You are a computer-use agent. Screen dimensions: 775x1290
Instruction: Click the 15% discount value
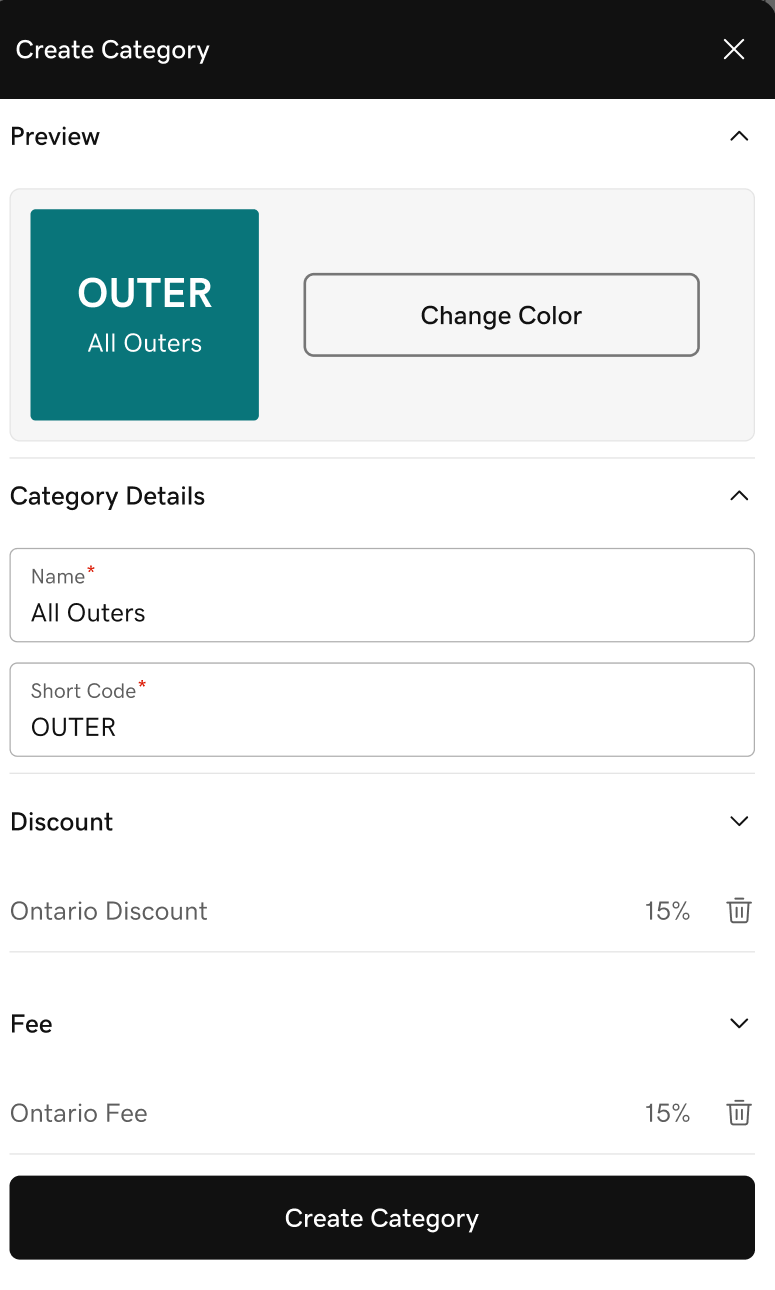(667, 911)
